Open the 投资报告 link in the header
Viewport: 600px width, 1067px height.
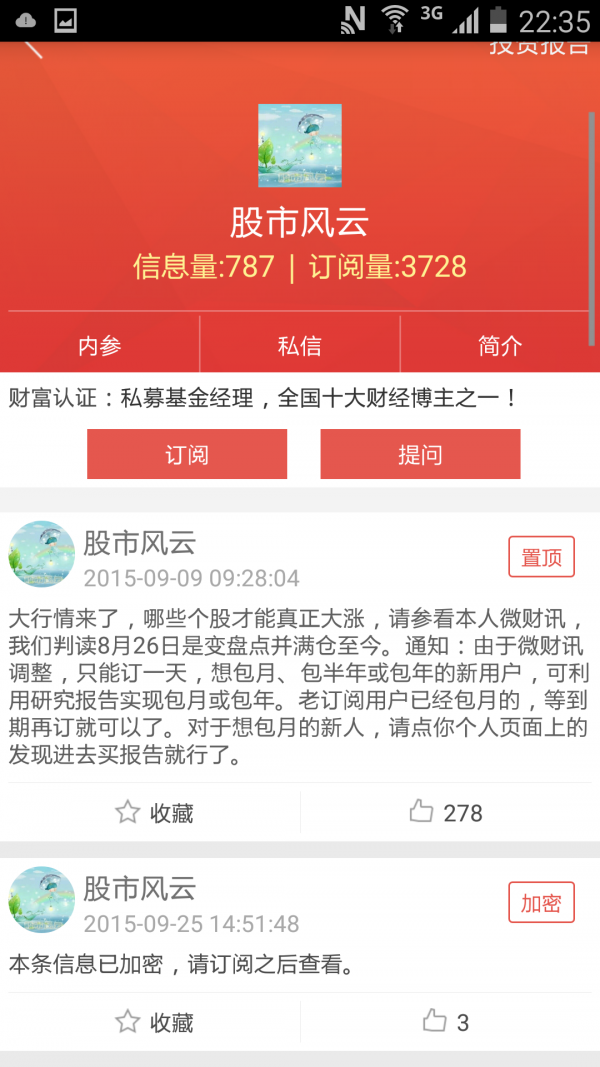point(538,47)
